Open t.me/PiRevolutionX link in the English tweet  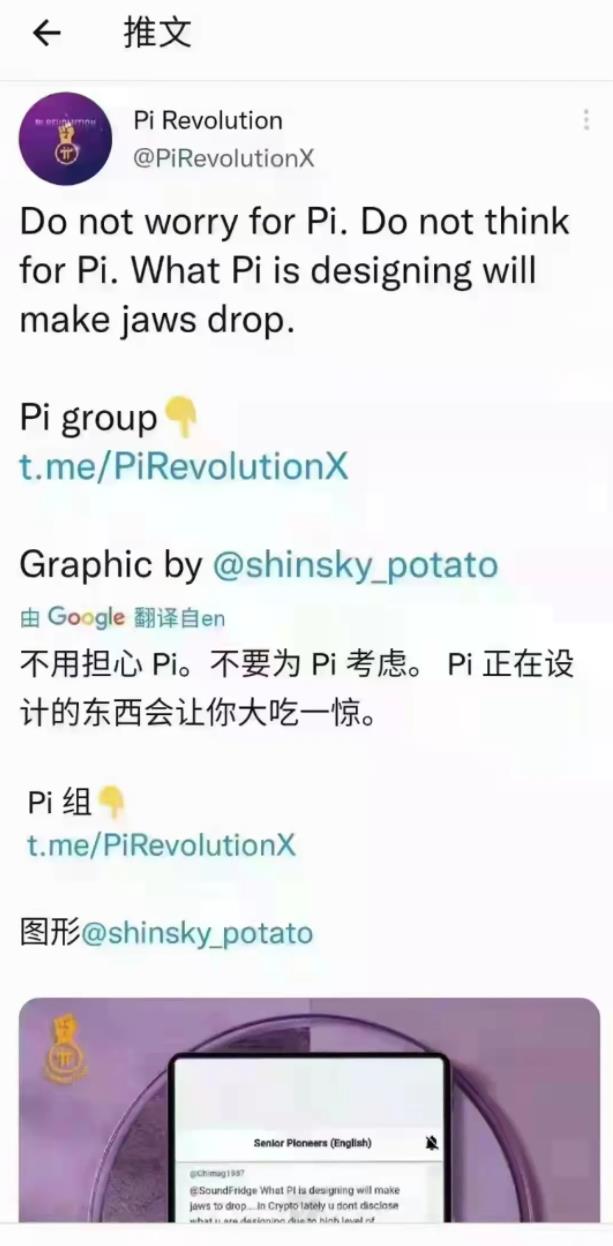tap(184, 467)
